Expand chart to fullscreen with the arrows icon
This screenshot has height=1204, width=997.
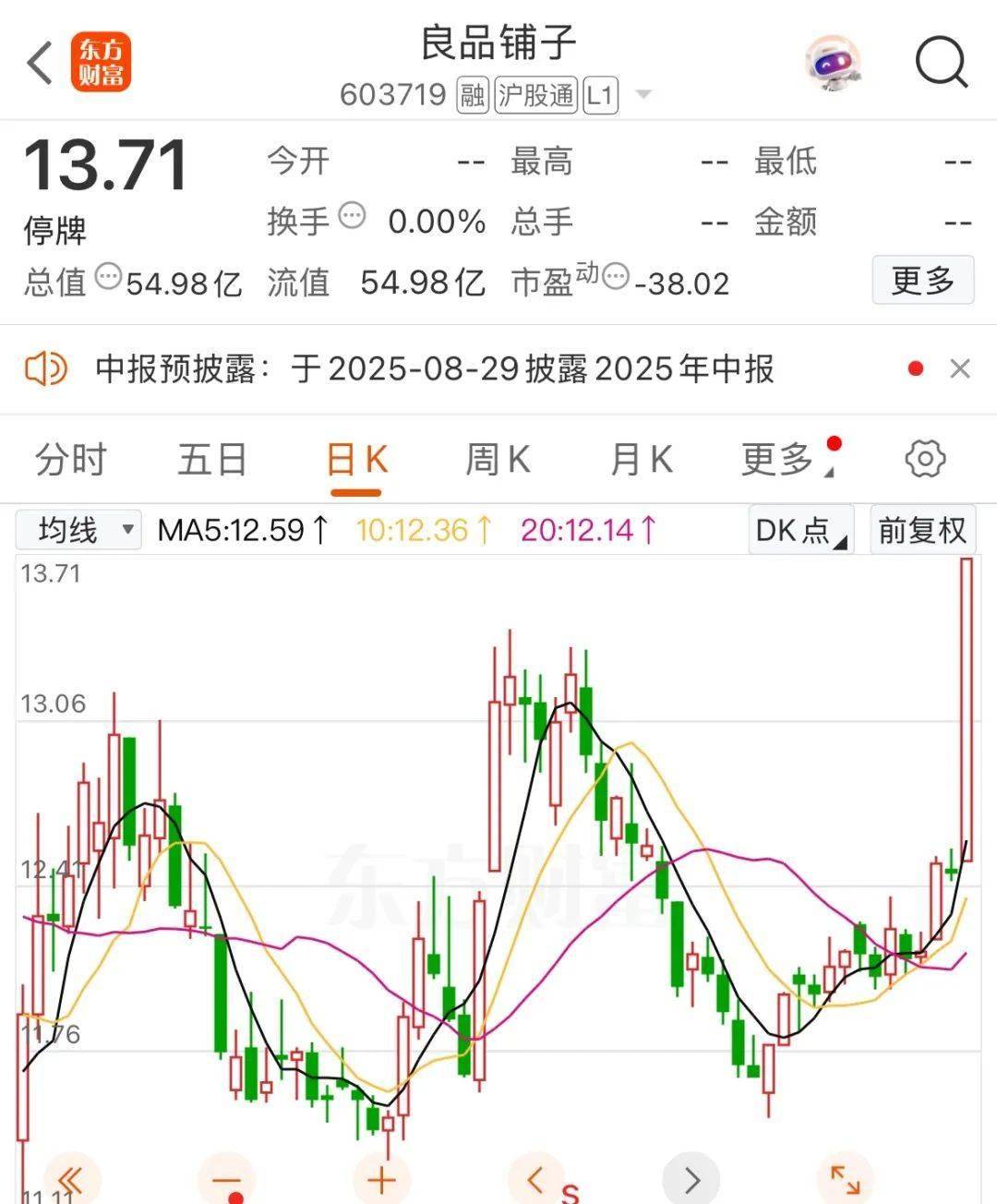tap(843, 1179)
